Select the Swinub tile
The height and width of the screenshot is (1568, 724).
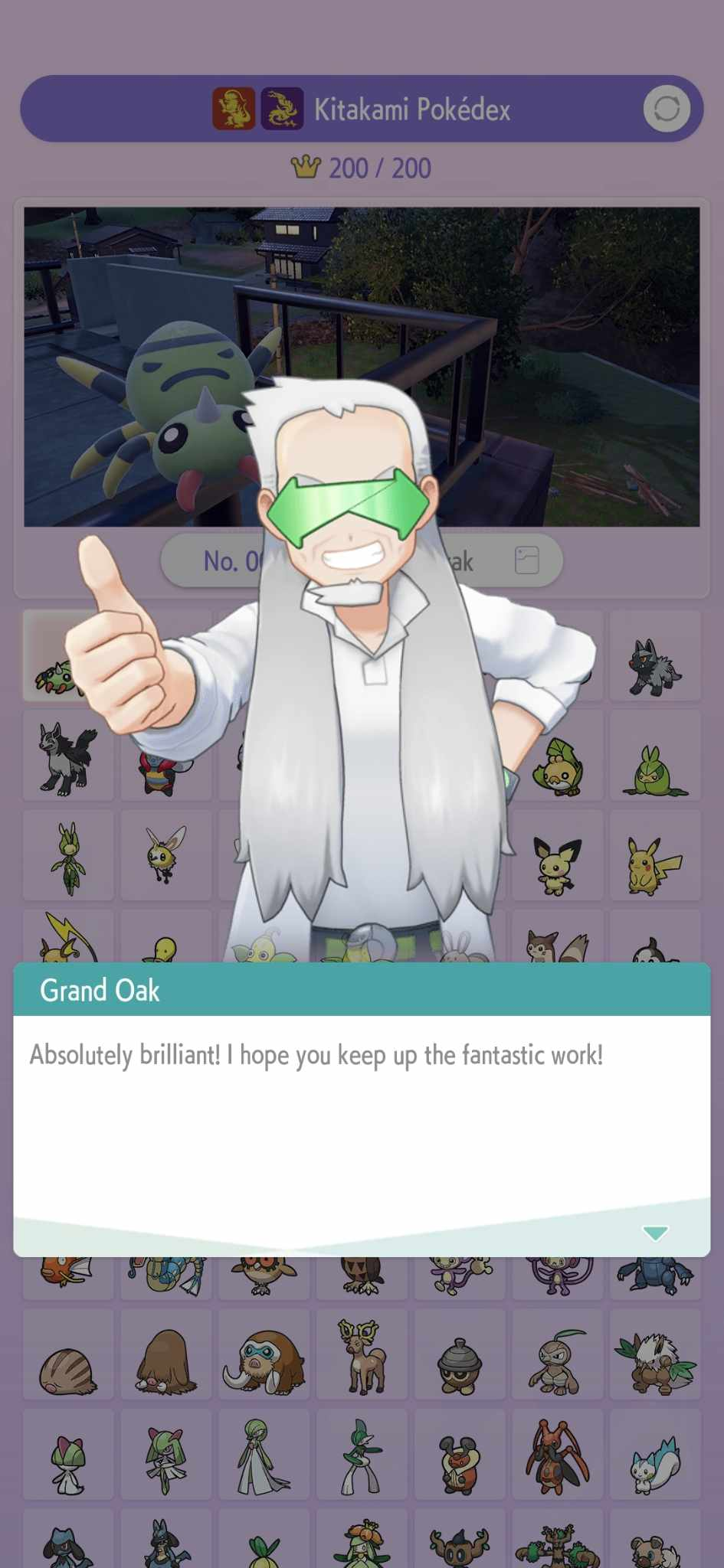(x=67, y=1354)
